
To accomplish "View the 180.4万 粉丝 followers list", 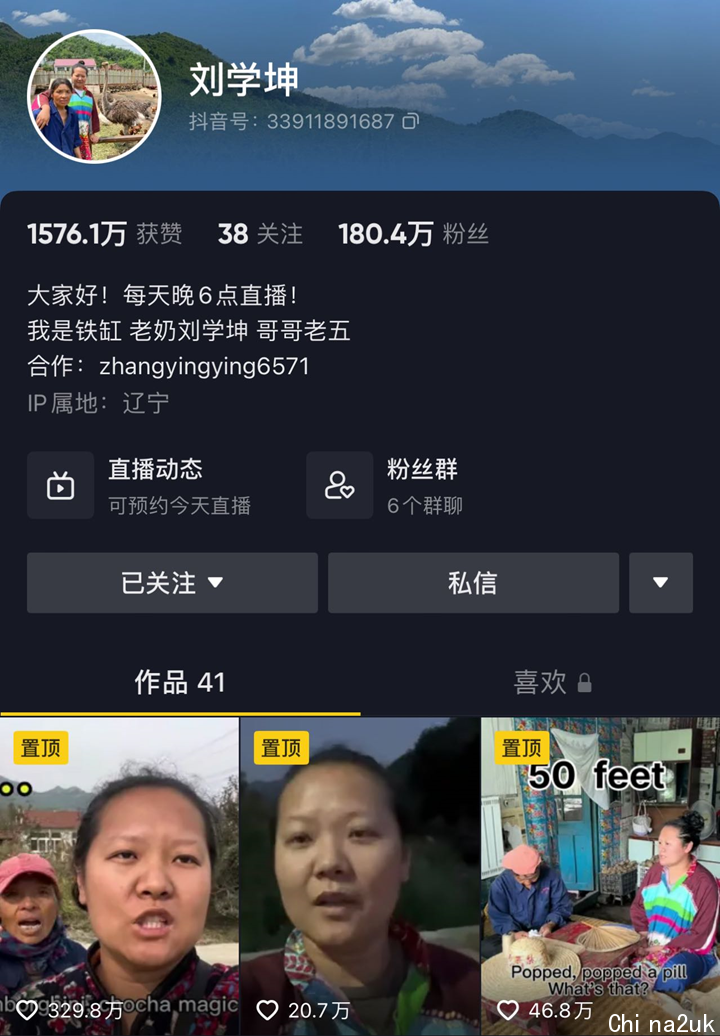I will pyautogui.click(x=413, y=234).
